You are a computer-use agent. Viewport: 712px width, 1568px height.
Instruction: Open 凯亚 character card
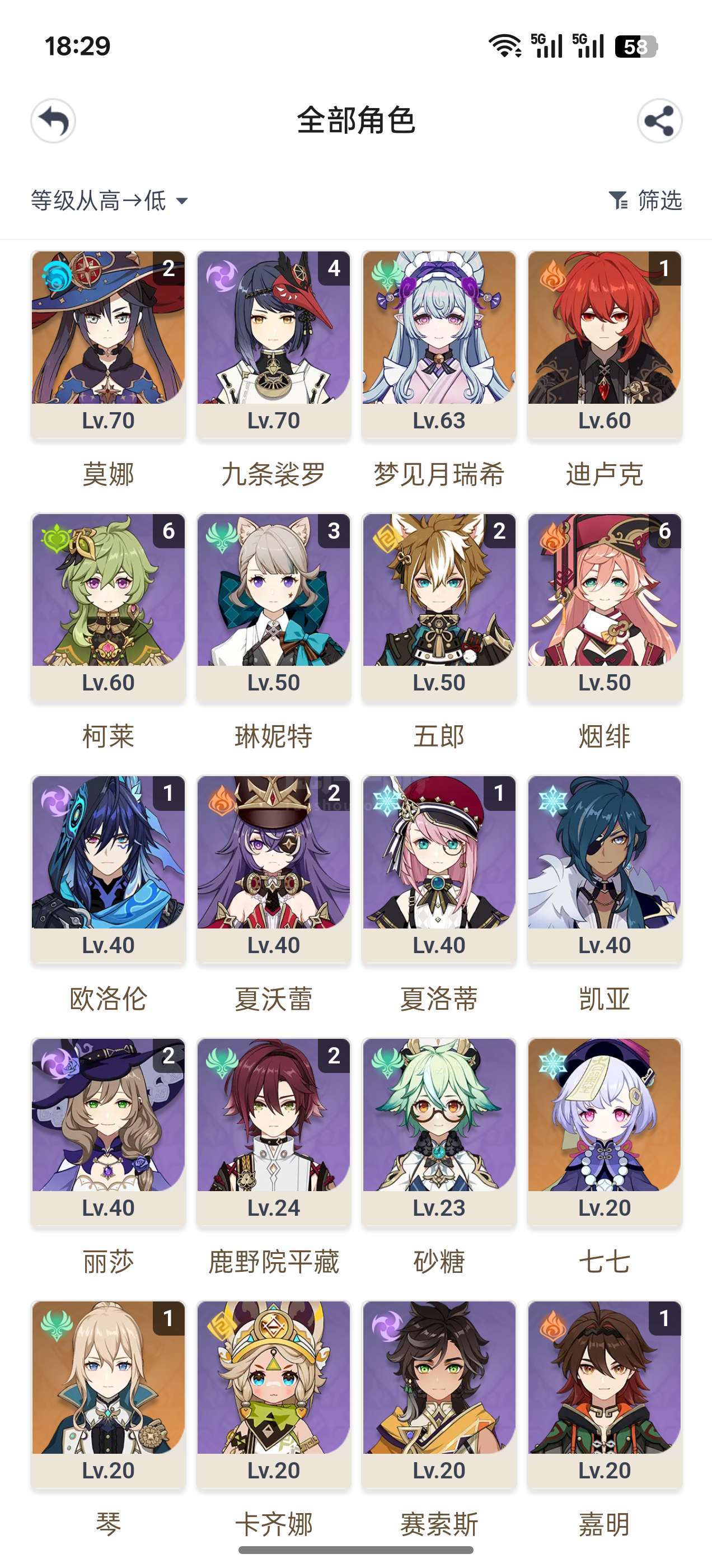point(605,870)
